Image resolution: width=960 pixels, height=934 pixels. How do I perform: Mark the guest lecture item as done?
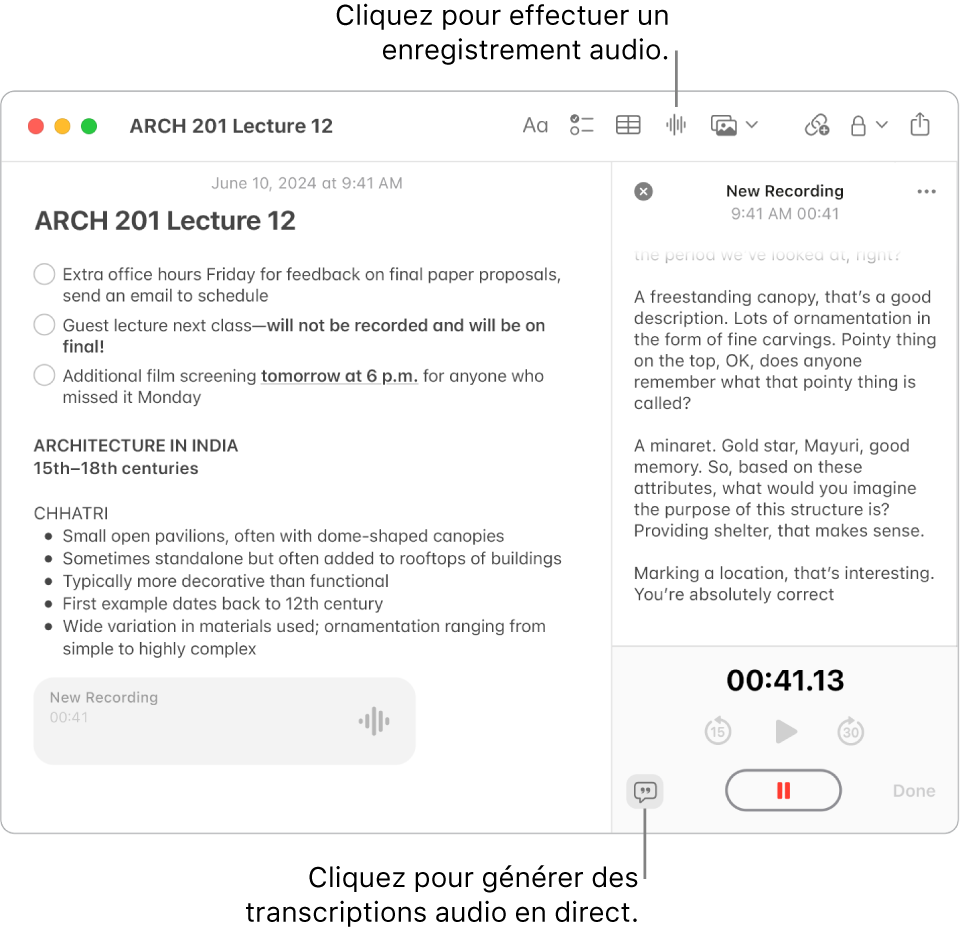[x=44, y=325]
